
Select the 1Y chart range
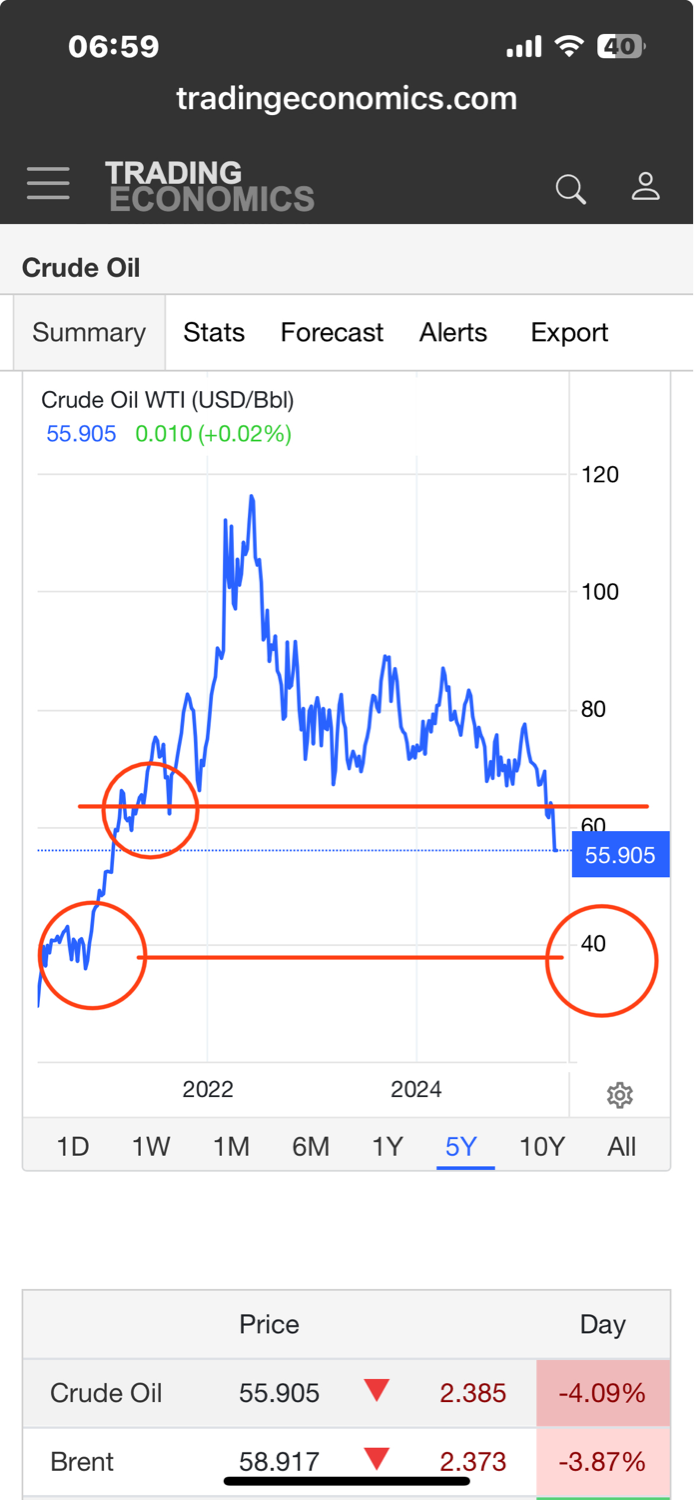pos(387,1146)
